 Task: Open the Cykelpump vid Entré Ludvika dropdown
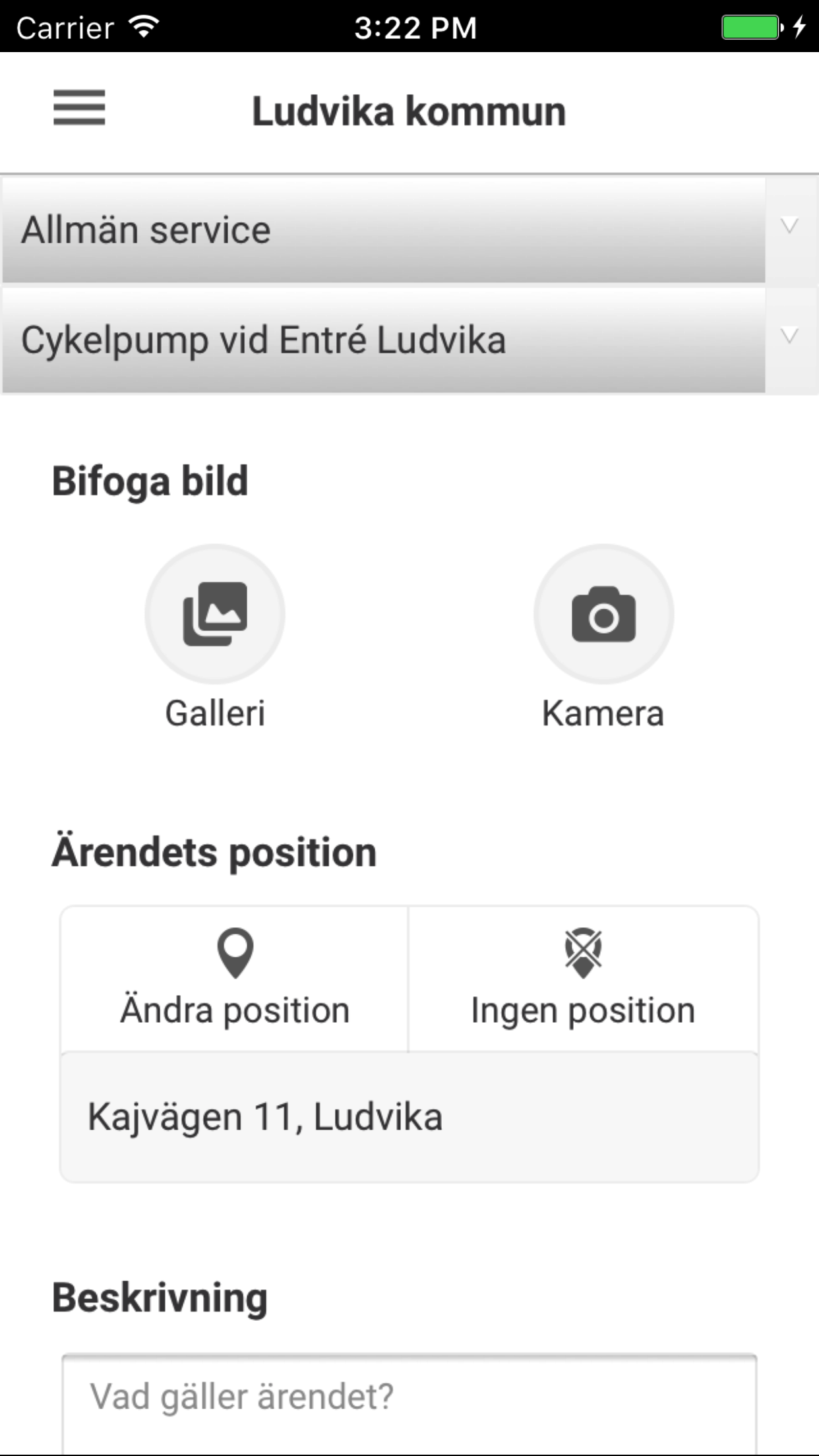409,341
